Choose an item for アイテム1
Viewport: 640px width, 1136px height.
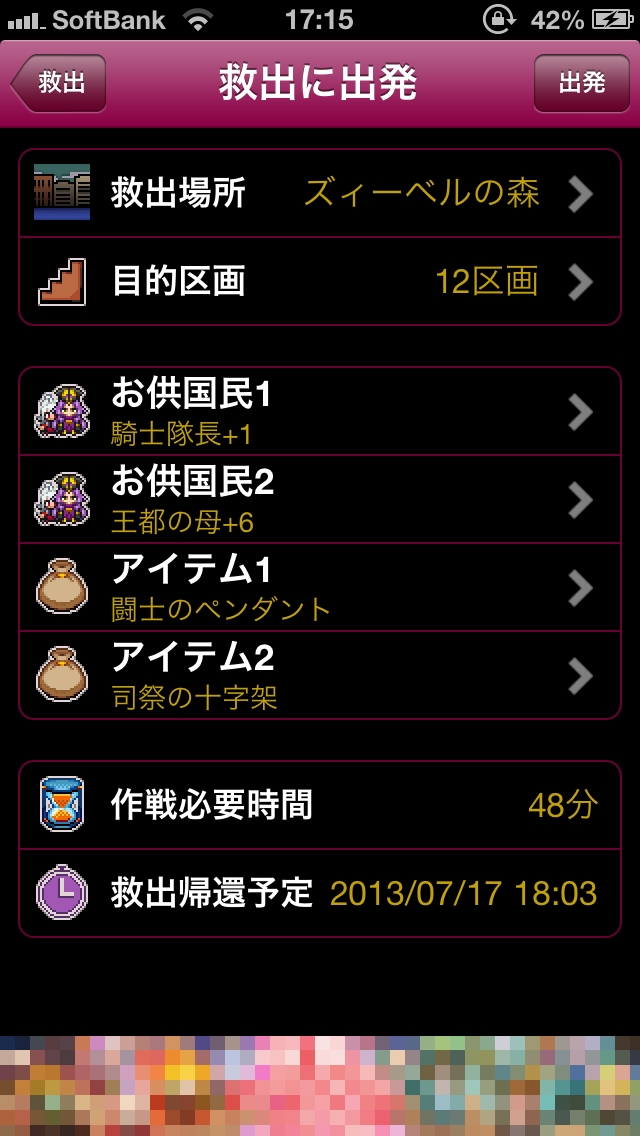click(x=320, y=587)
